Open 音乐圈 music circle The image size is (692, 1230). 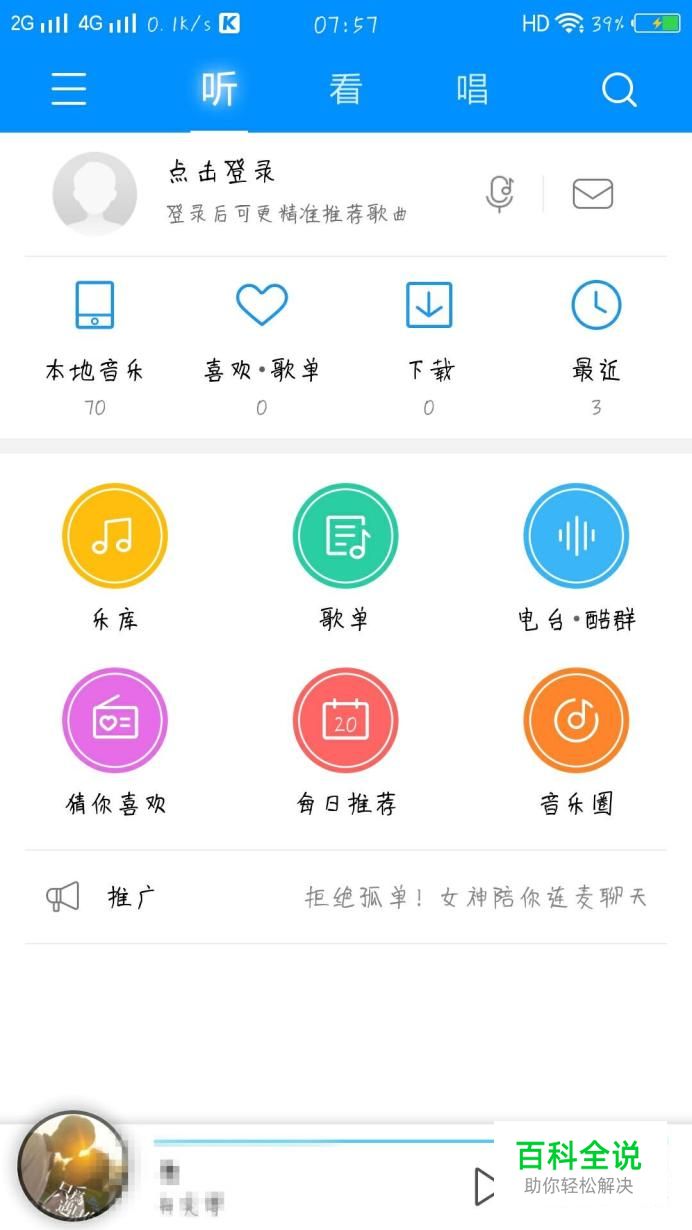tap(576, 721)
